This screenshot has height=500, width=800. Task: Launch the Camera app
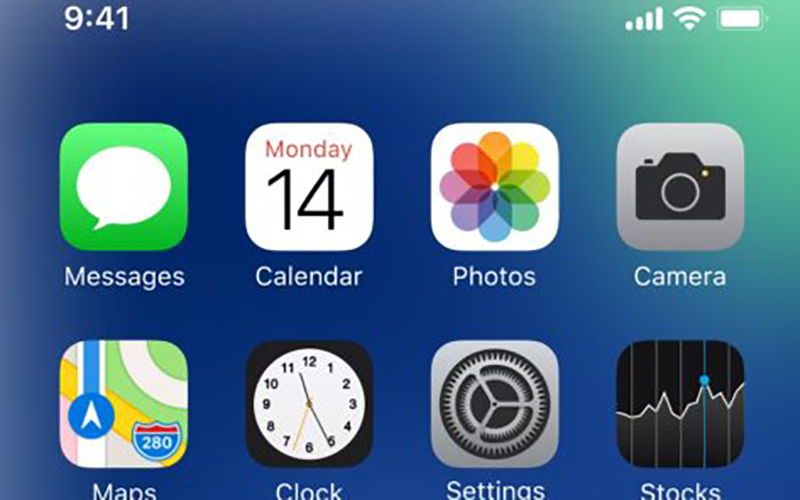[x=680, y=187]
